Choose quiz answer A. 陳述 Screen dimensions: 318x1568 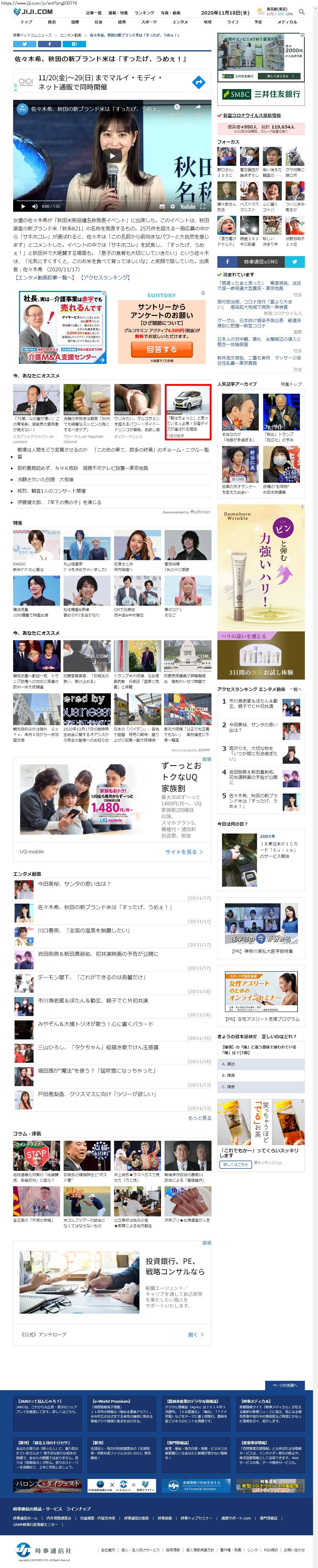(x=261, y=1063)
